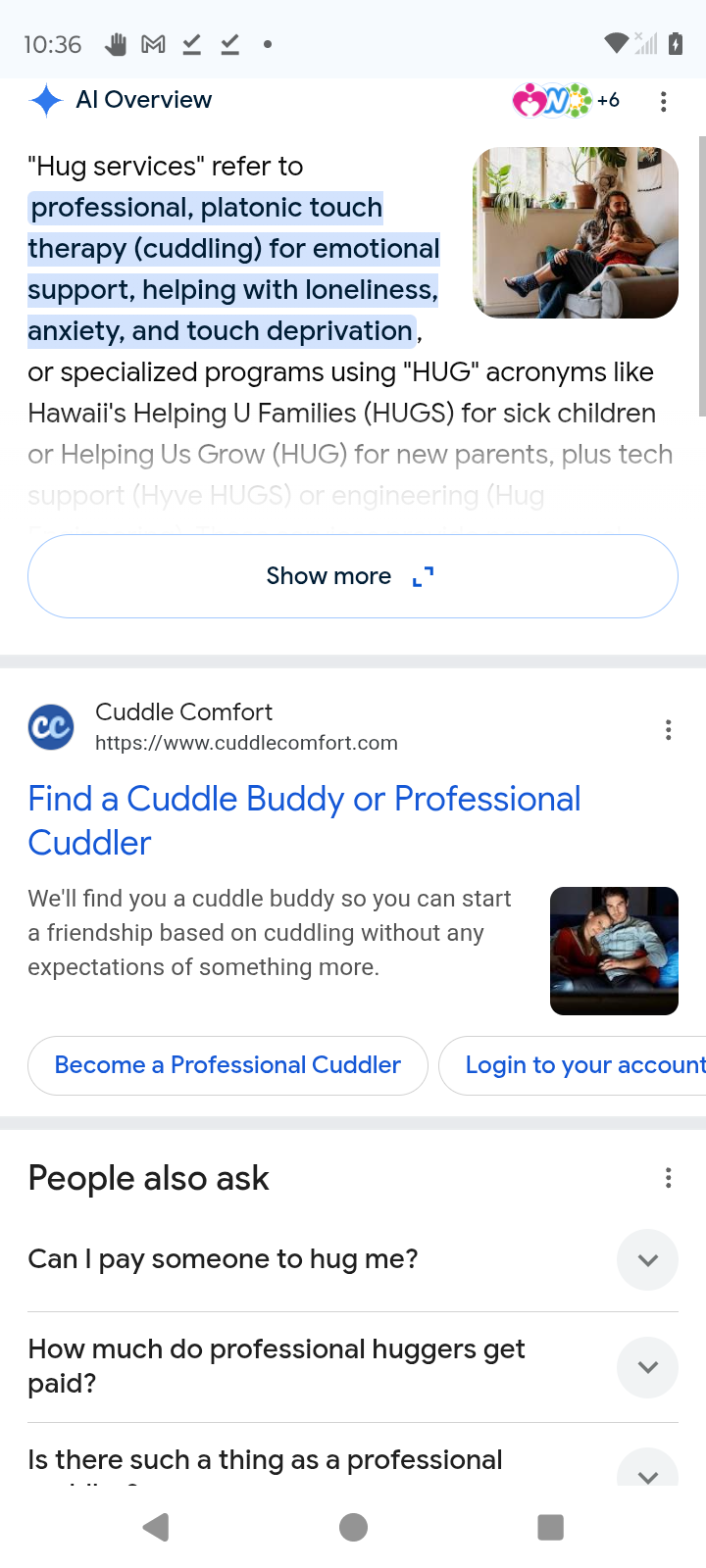Expand "How much do professional huggers get paid?"
The height and width of the screenshot is (1568, 706).
647,1367
